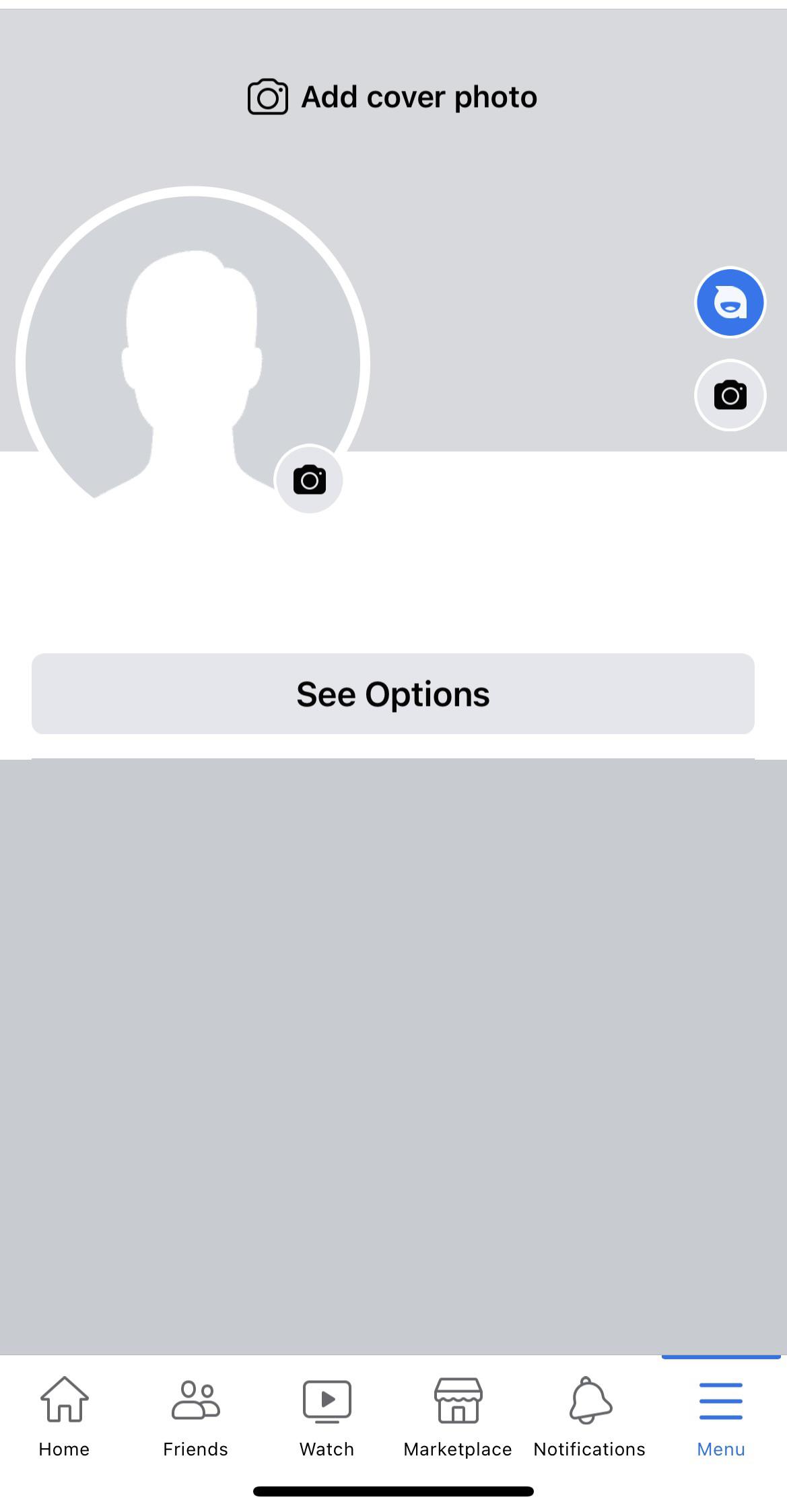787x1512 pixels.
Task: Open the blue avatar creation icon
Action: coord(730,303)
